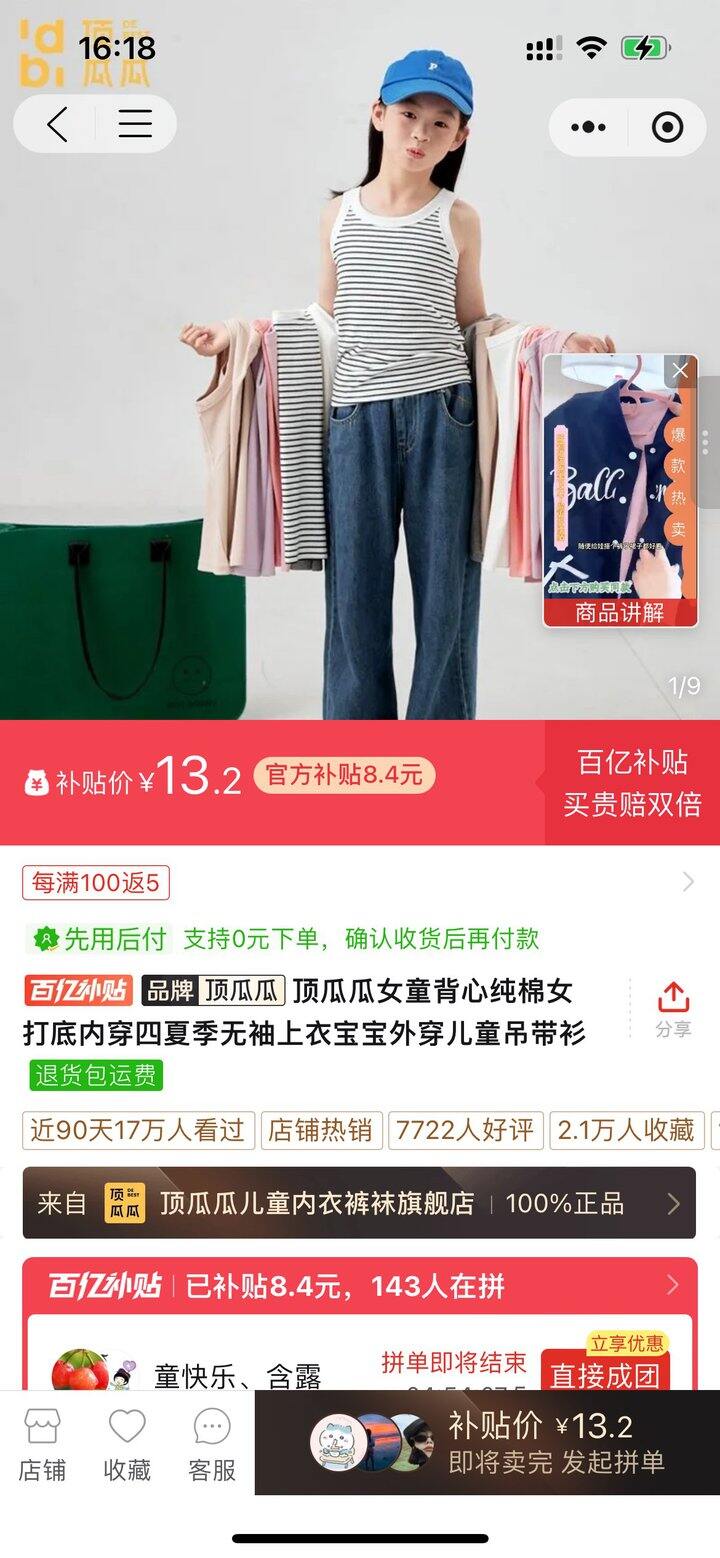
Task: Dismiss the floating product explanation video
Action: tap(680, 371)
